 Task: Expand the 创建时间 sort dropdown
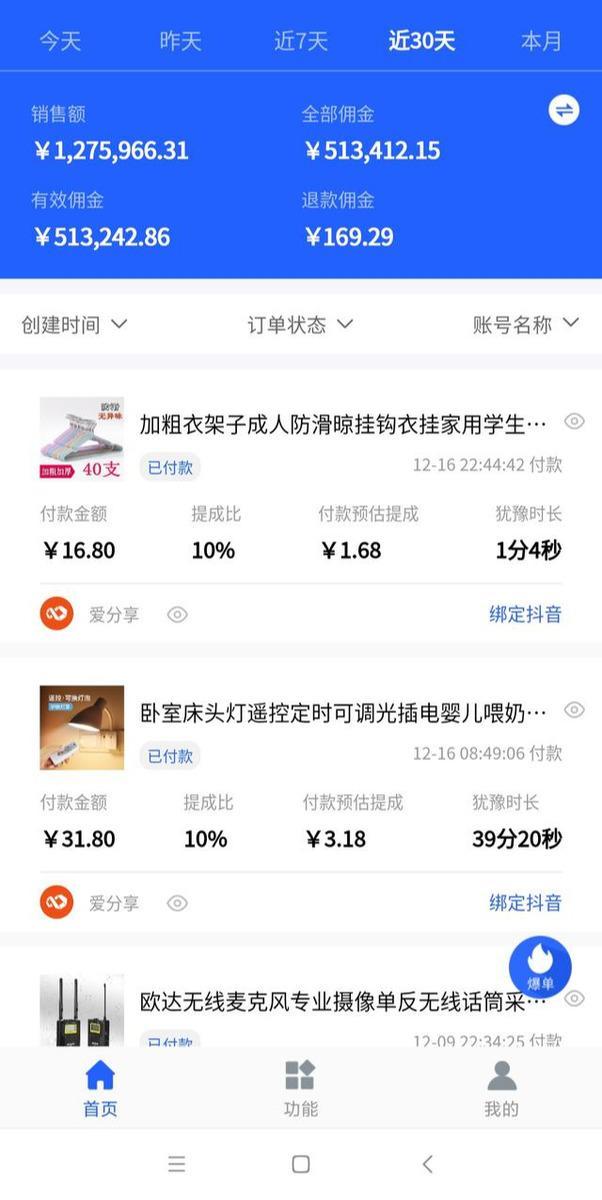(x=75, y=324)
